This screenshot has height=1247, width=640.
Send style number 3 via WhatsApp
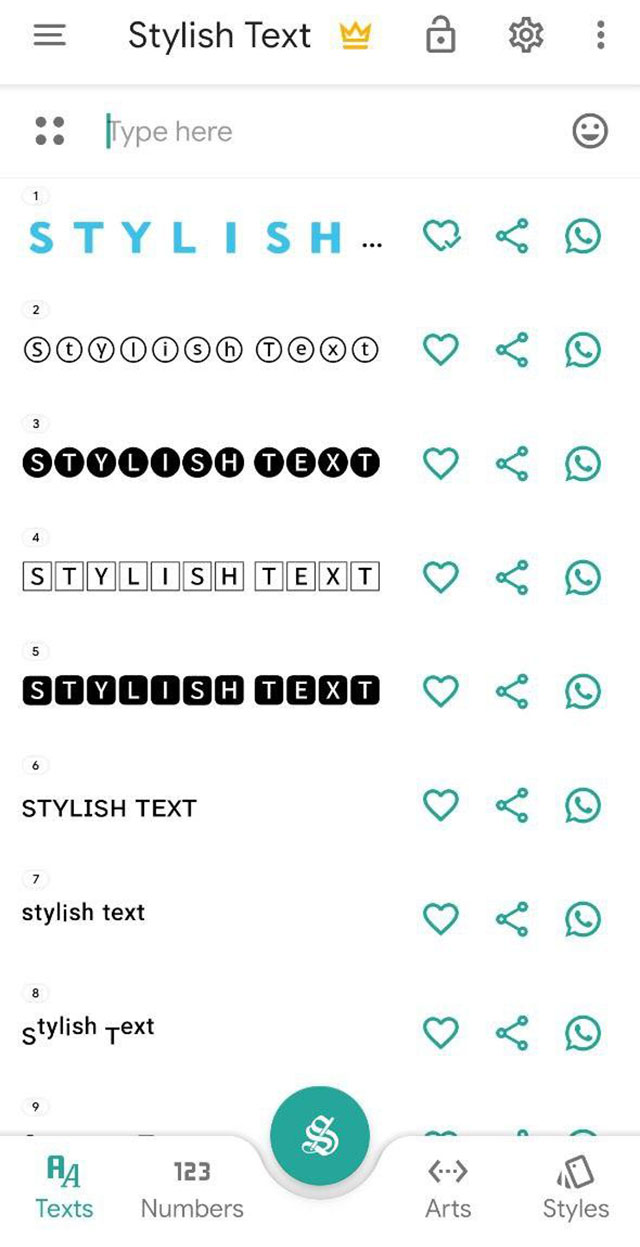583,464
